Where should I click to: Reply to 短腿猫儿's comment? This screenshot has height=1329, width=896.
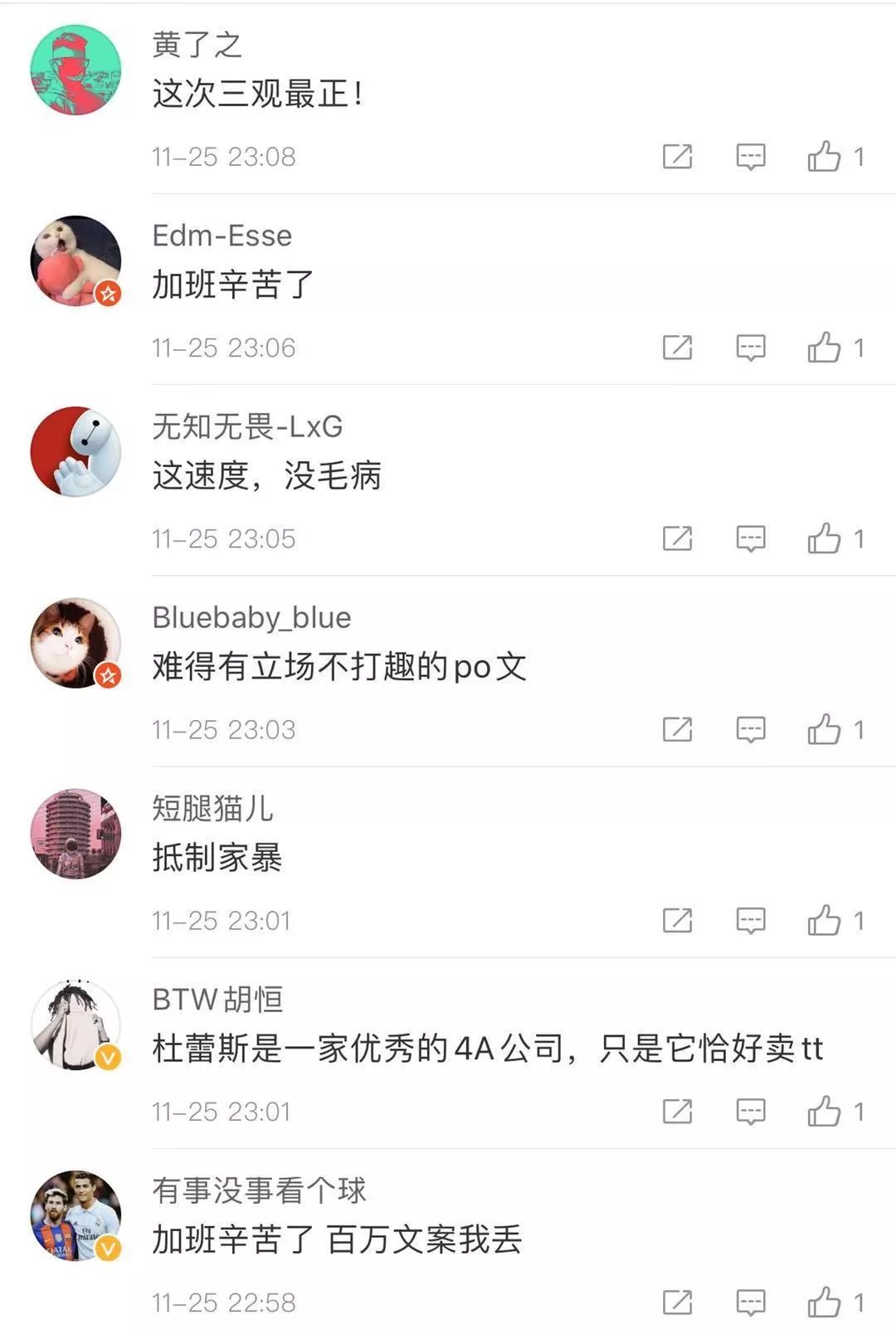click(x=751, y=921)
